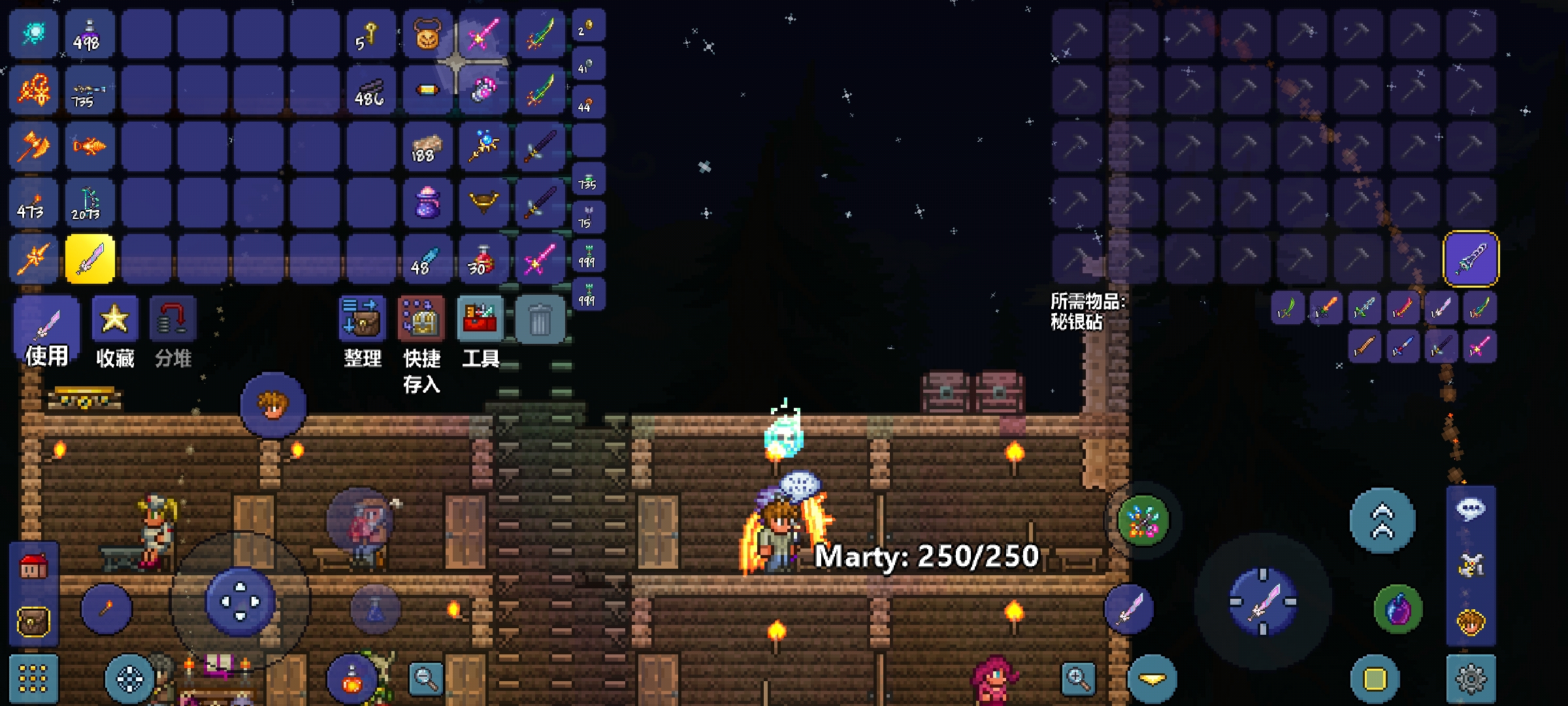1568x706 pixels.
Task: Close inventory via the grid button
Action: pos(33,679)
